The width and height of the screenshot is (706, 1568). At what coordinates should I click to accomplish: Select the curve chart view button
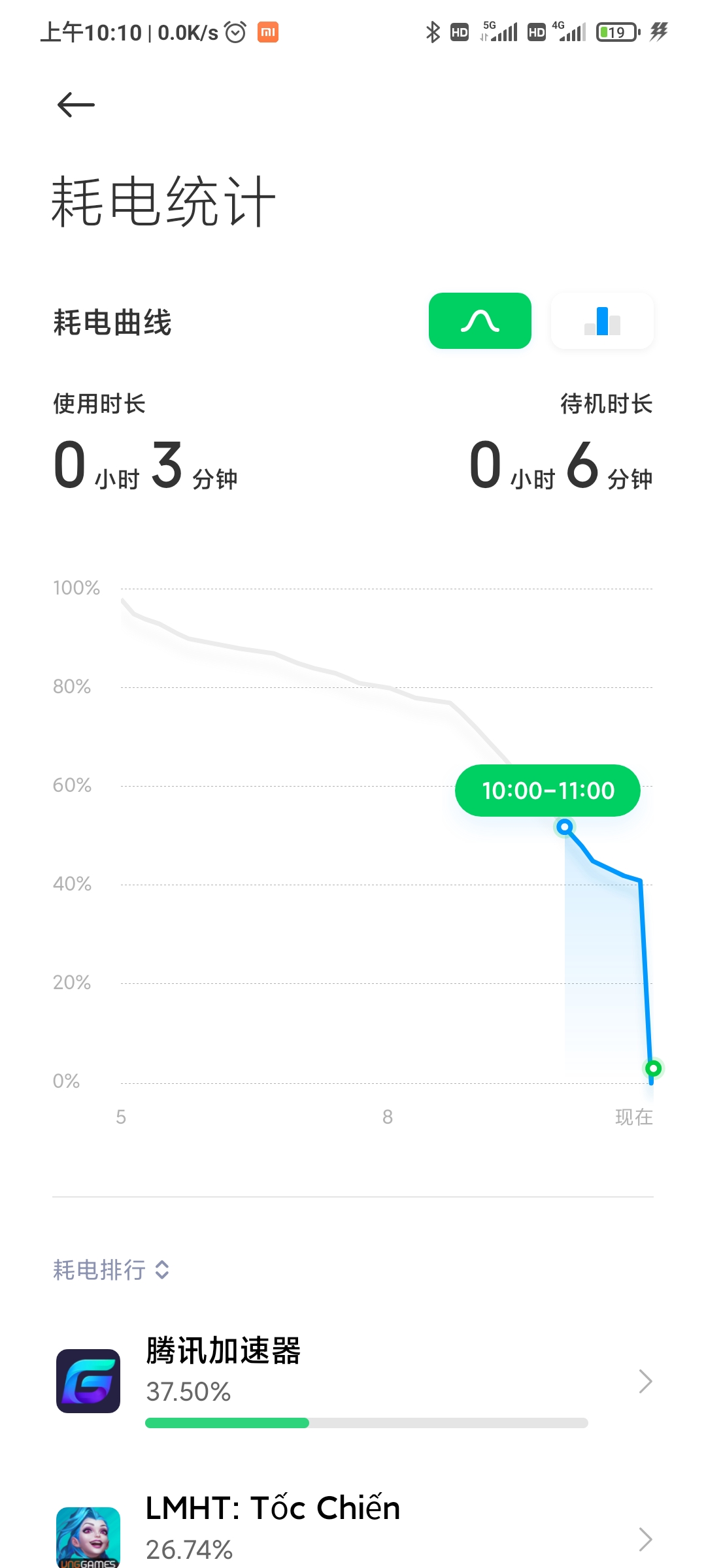tap(480, 321)
